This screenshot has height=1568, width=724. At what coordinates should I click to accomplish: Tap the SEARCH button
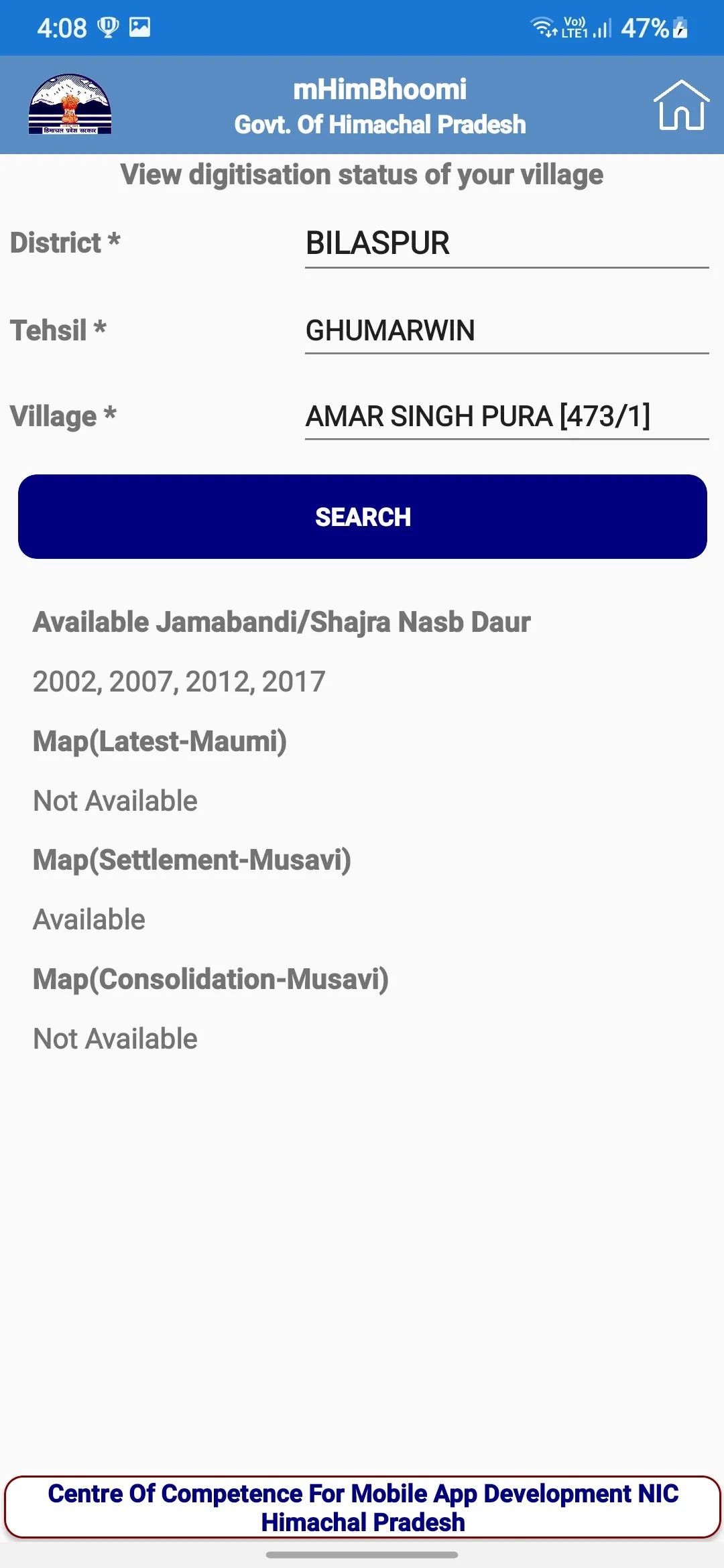[x=362, y=516]
